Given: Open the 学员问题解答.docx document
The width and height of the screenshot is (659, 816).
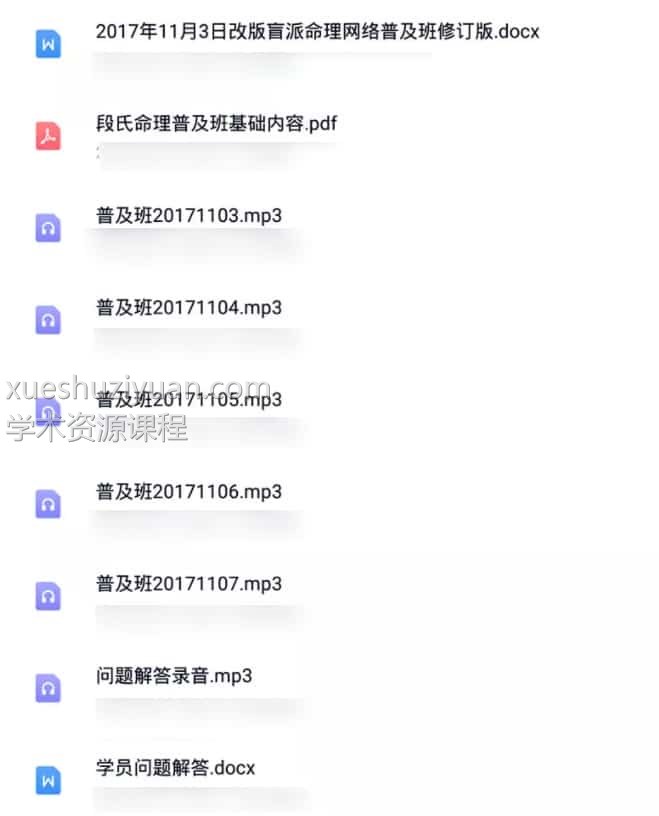Looking at the screenshot, I should (175, 768).
